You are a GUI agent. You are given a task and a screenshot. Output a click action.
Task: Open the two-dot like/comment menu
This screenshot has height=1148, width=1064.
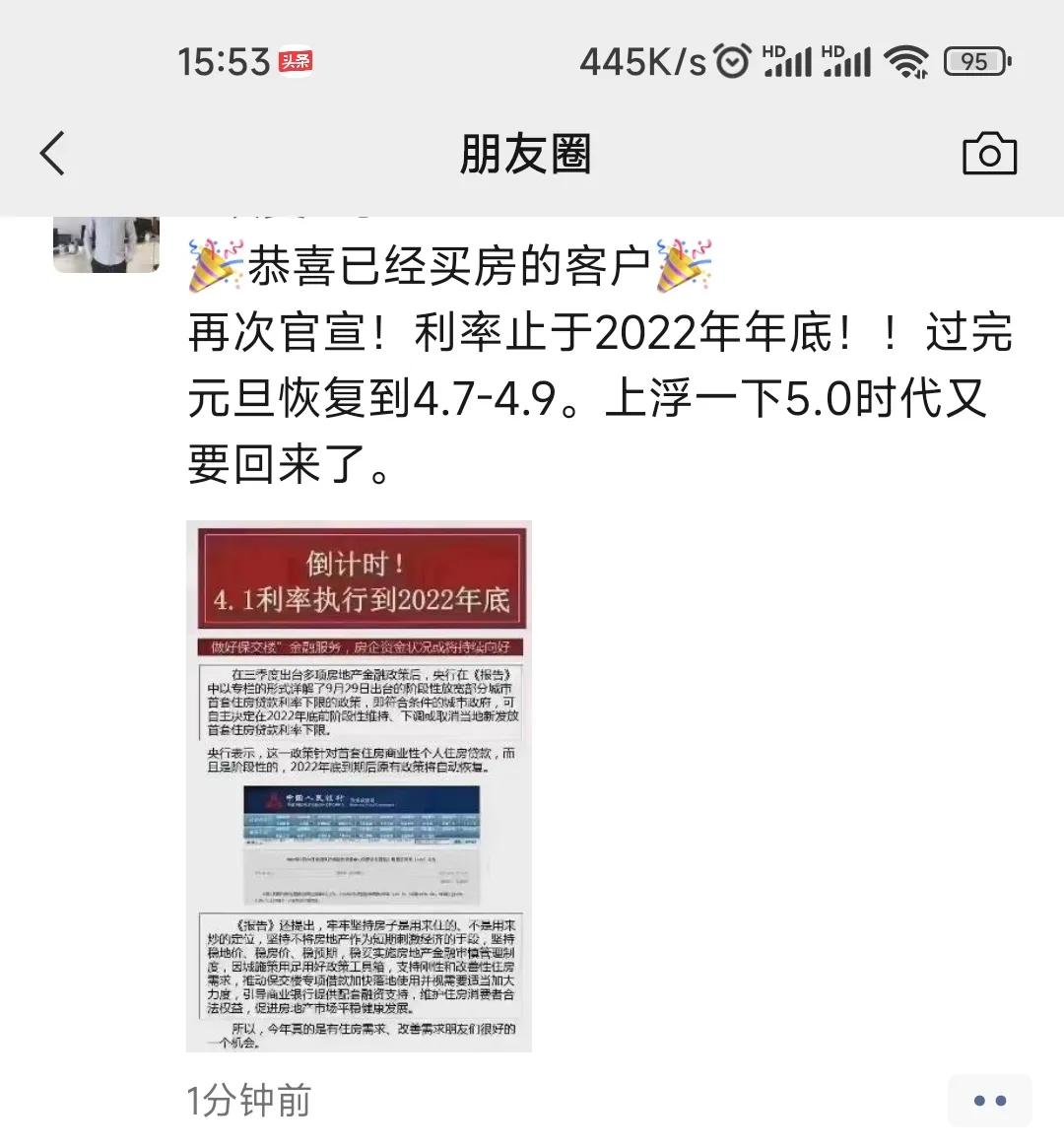click(x=989, y=1101)
